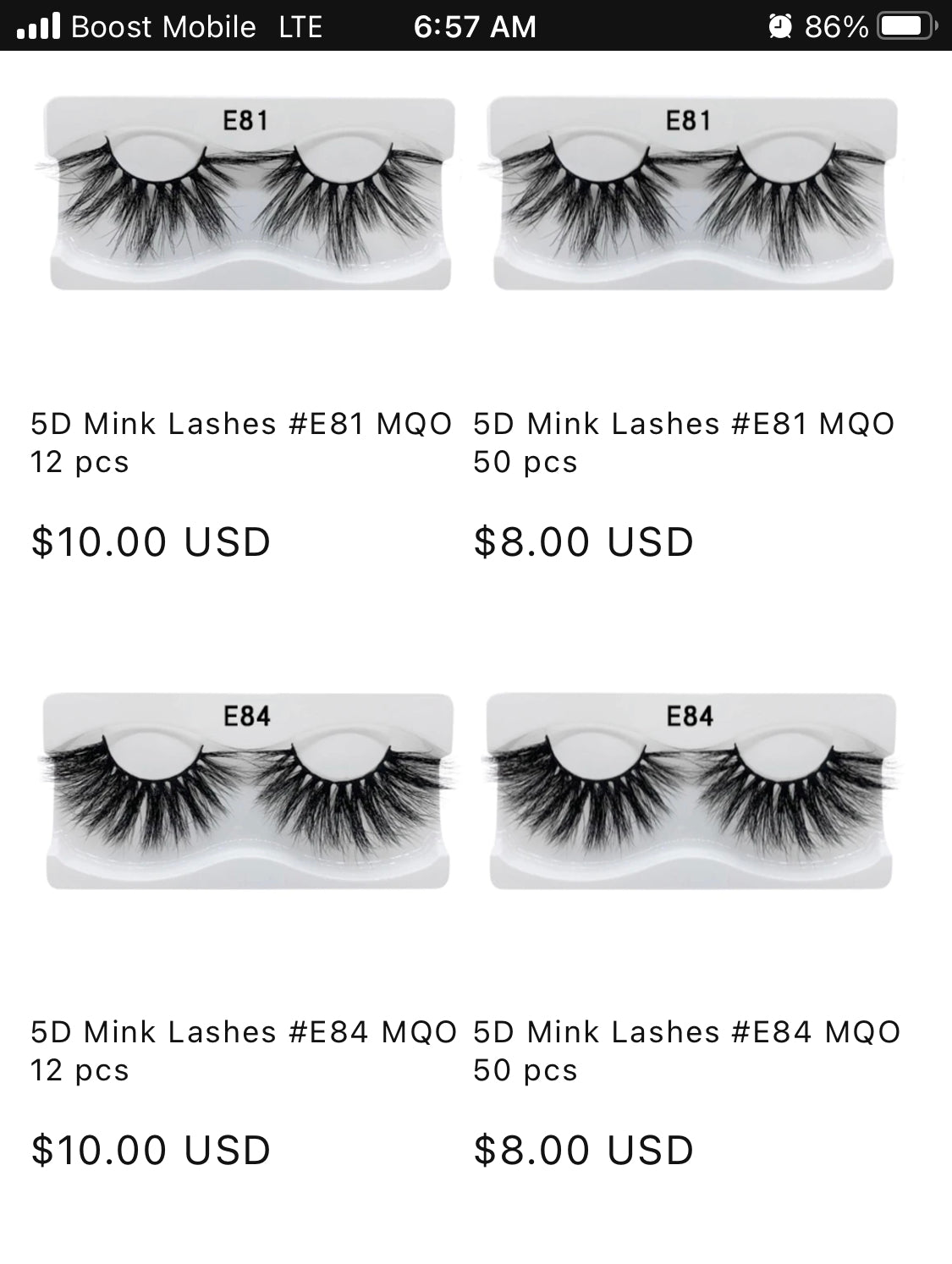Open the E81 50 pcs lash product image
Viewport: 952px width, 1264px height.
coord(691,195)
